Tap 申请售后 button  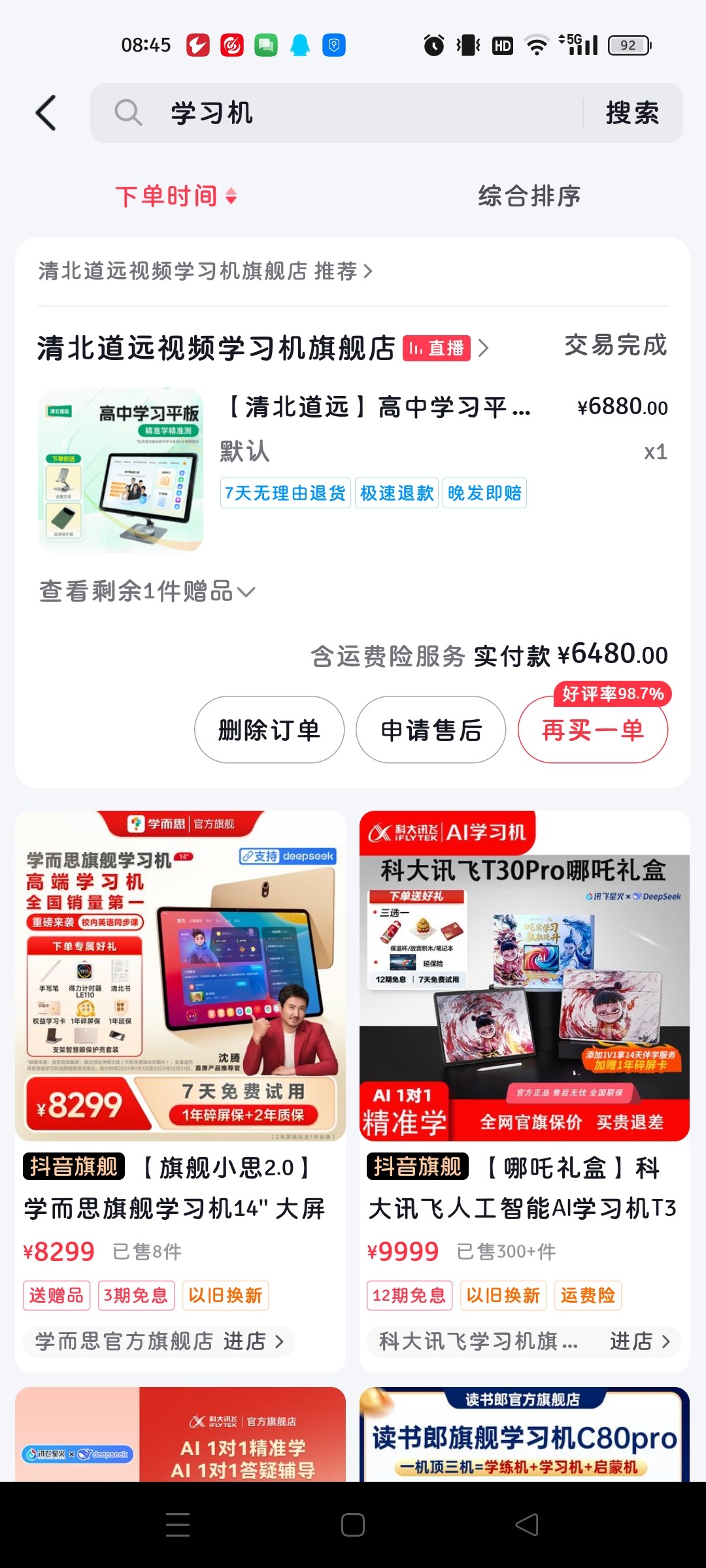(x=430, y=730)
